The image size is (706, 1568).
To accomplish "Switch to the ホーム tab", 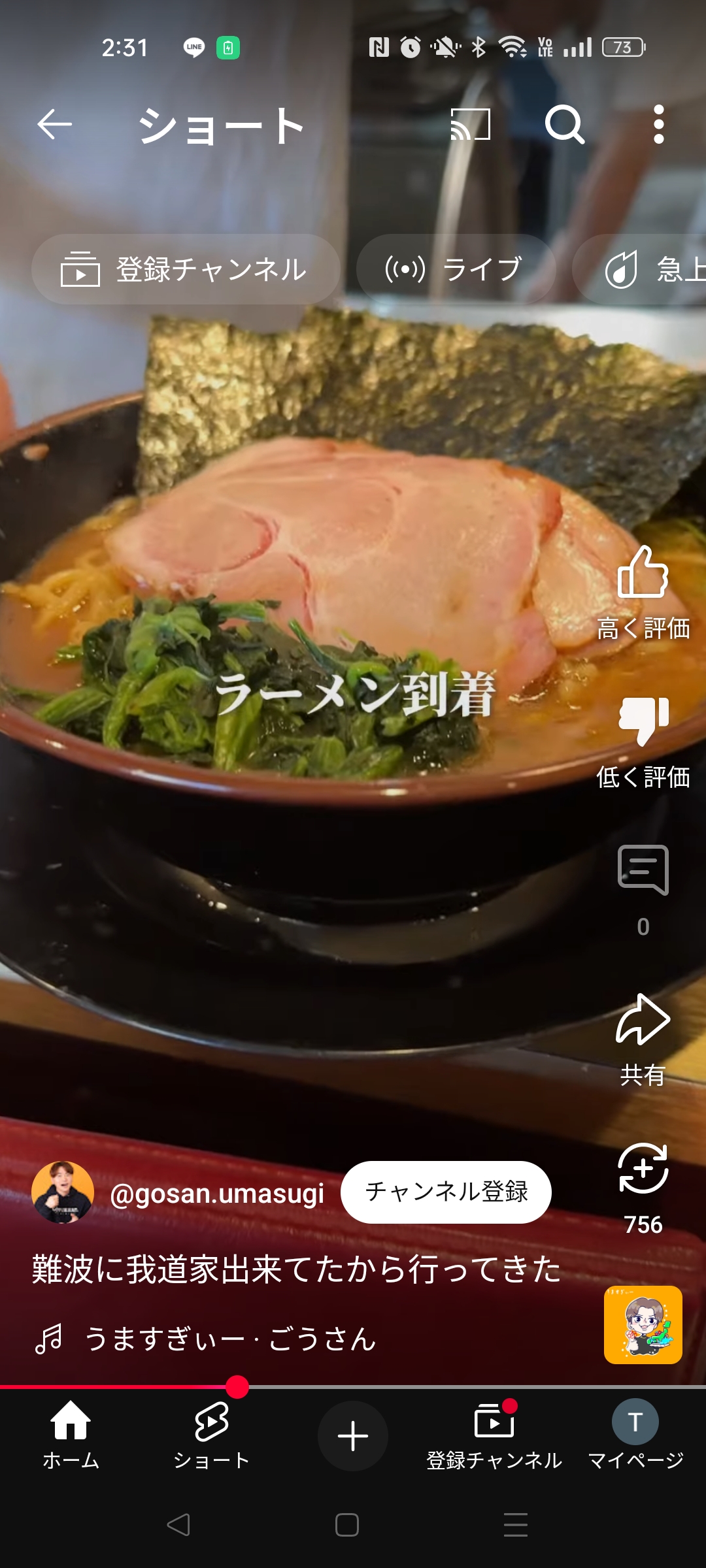I will 71,1435.
